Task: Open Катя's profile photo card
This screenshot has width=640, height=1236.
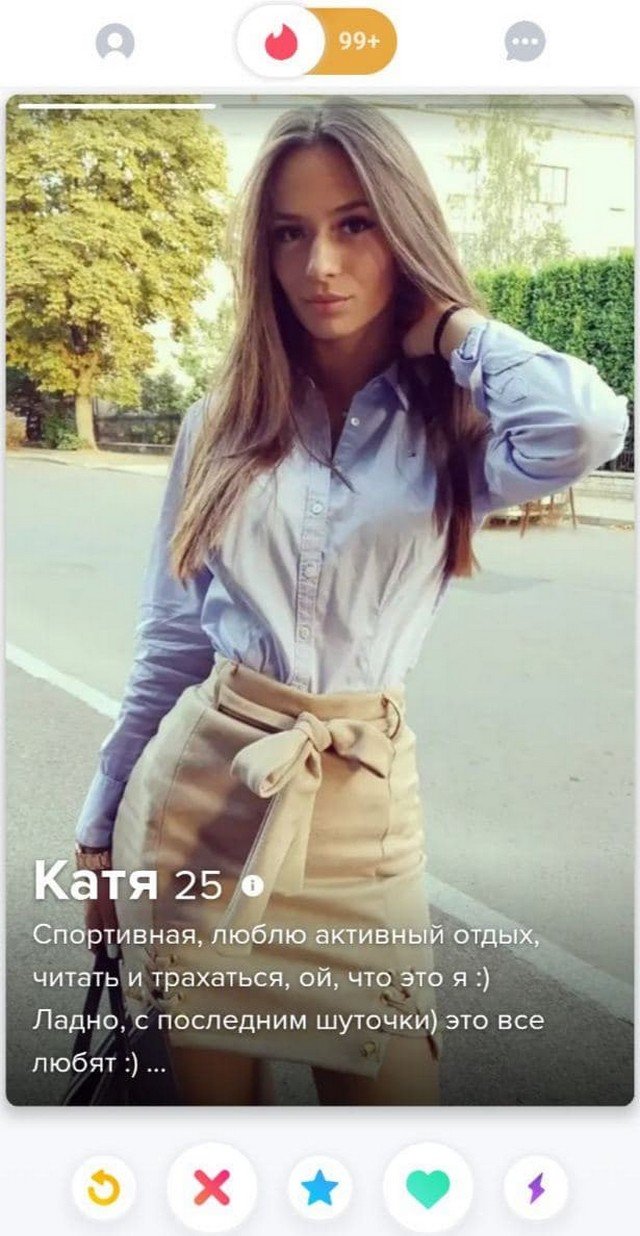Action: point(320,500)
